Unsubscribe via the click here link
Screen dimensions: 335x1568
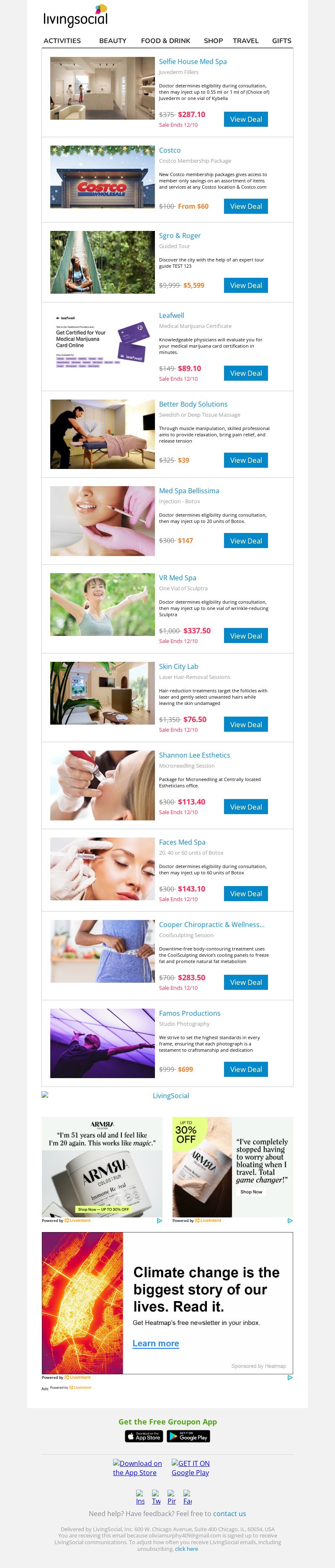[x=186, y=1548]
